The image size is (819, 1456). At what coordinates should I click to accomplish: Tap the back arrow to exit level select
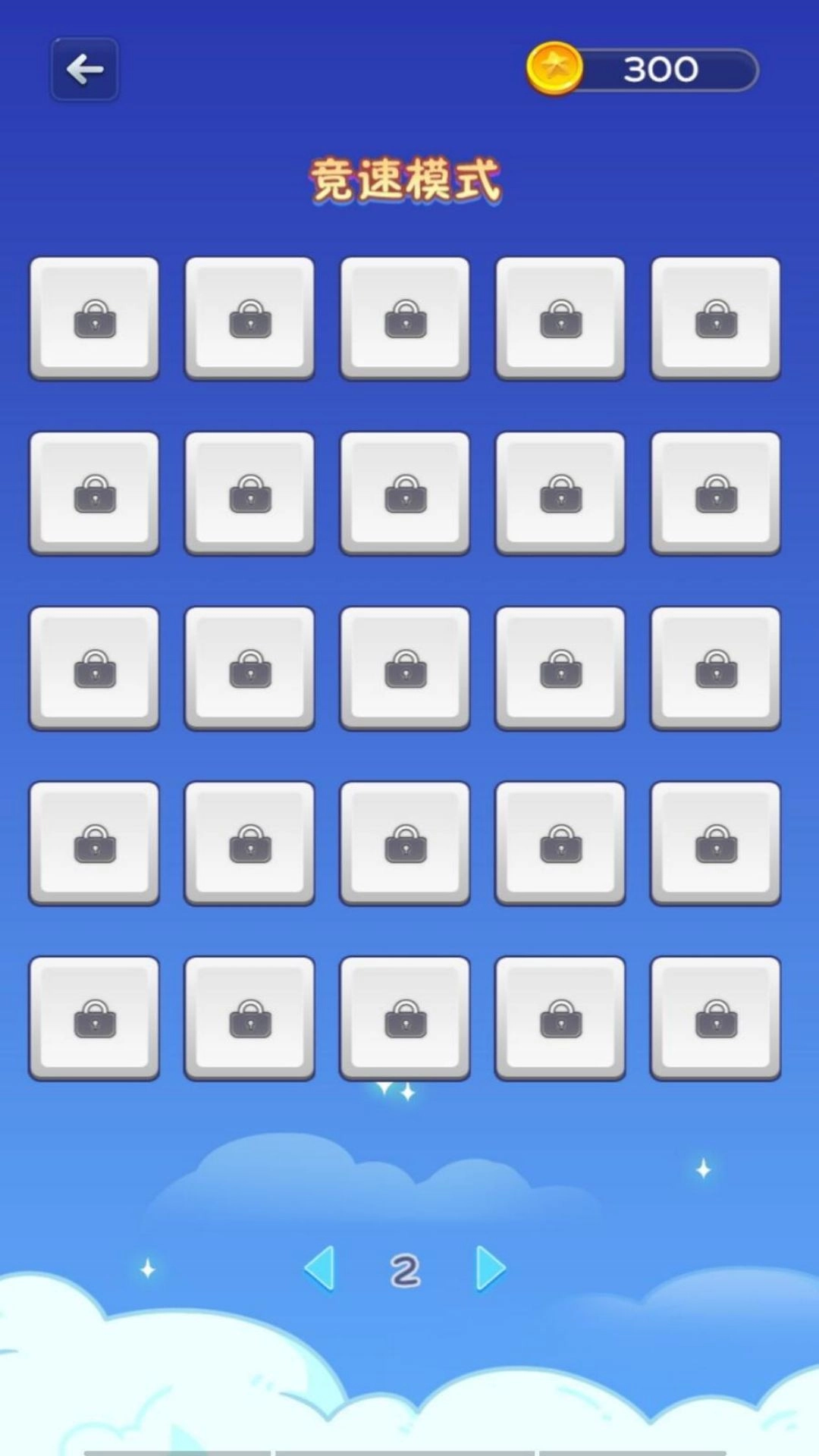pyautogui.click(x=83, y=68)
